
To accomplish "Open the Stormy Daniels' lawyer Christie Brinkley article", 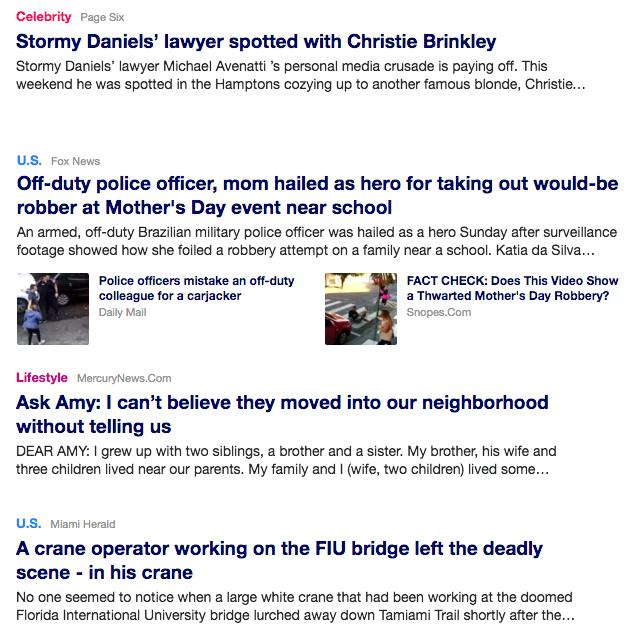I will coord(256,42).
